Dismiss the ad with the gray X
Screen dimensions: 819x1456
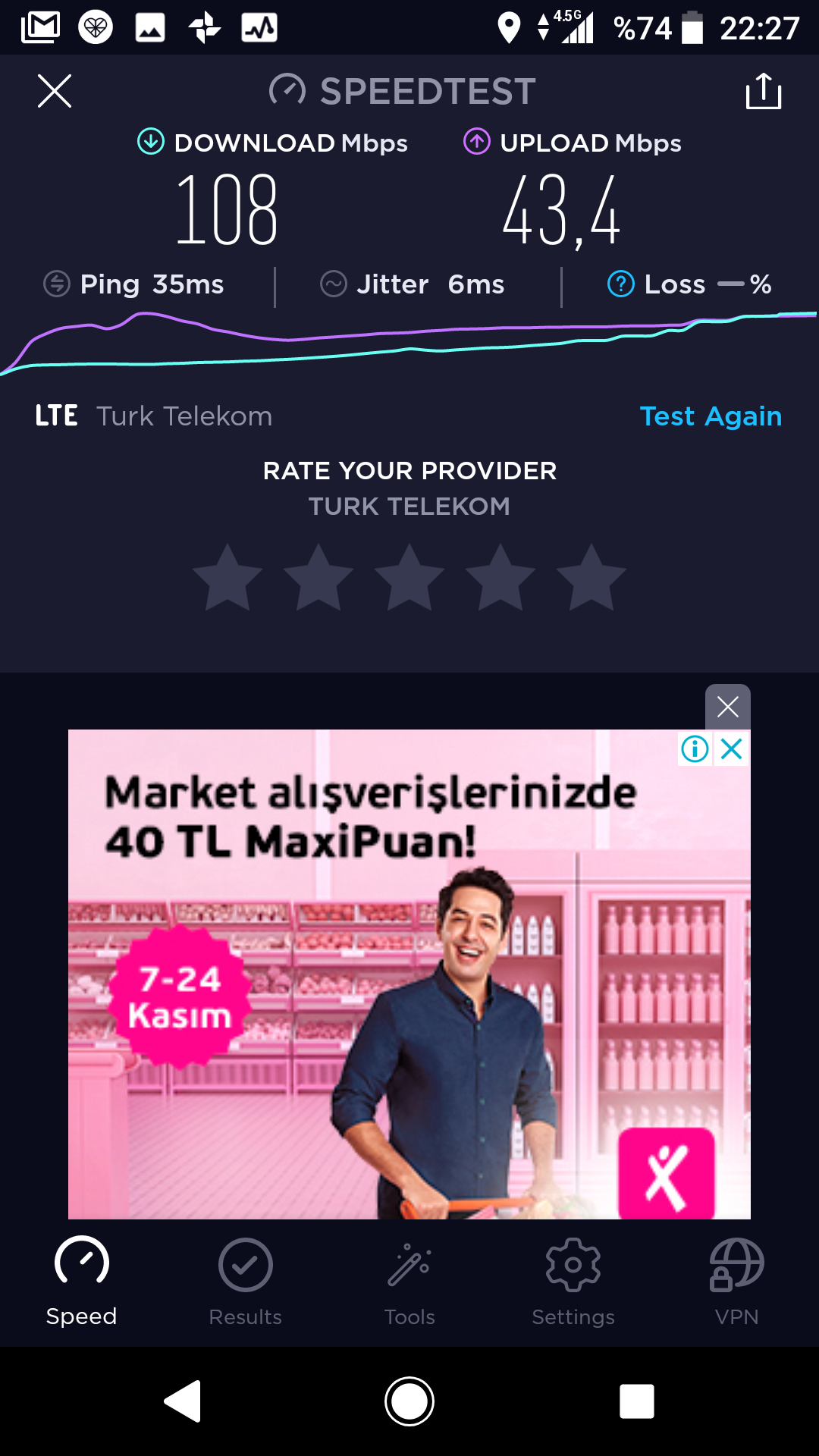728,707
